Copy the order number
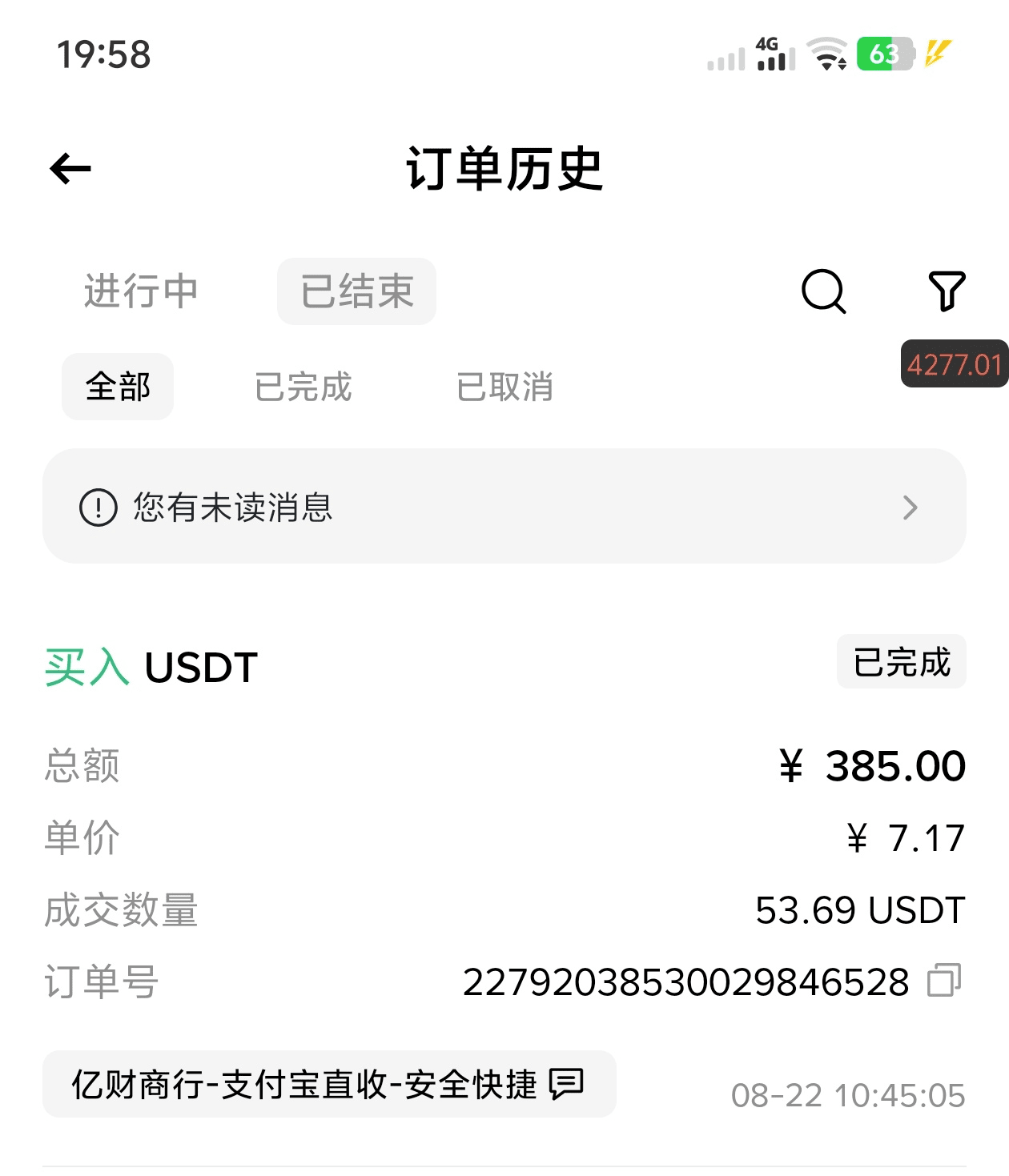This screenshot has height=1176, width=1009. [943, 981]
